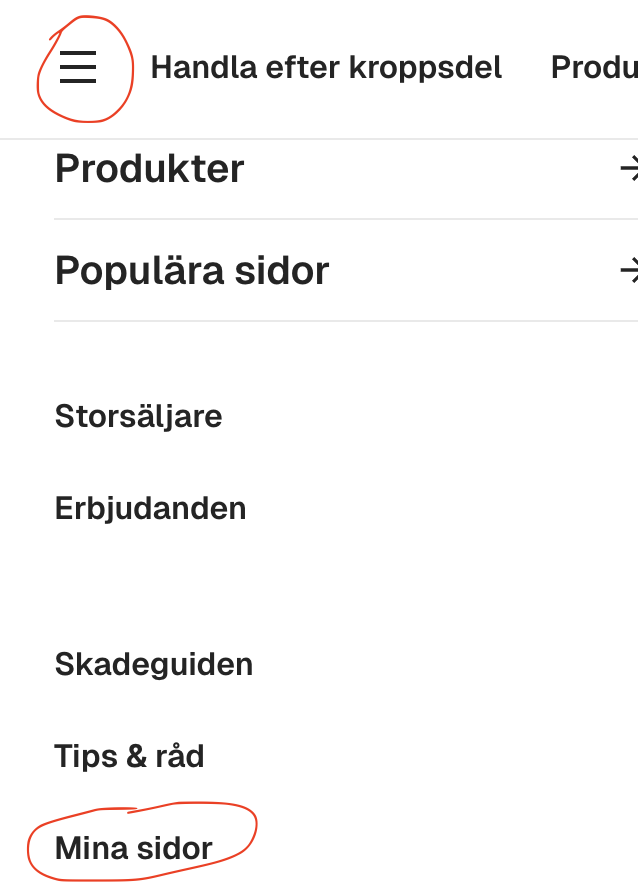
Task: Expand the Produkter category
Action: (150, 169)
